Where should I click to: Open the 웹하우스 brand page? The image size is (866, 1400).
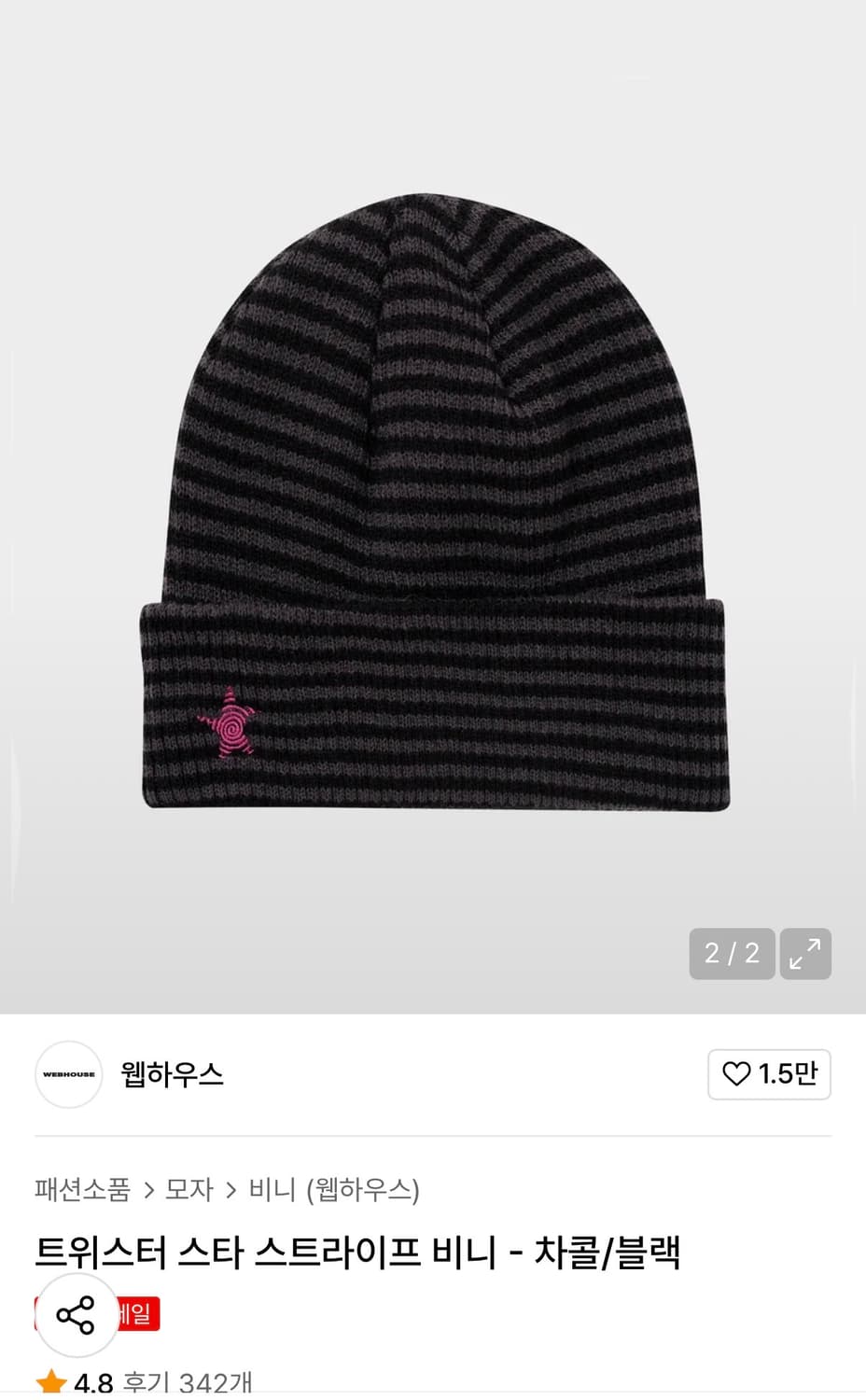[x=168, y=1074]
